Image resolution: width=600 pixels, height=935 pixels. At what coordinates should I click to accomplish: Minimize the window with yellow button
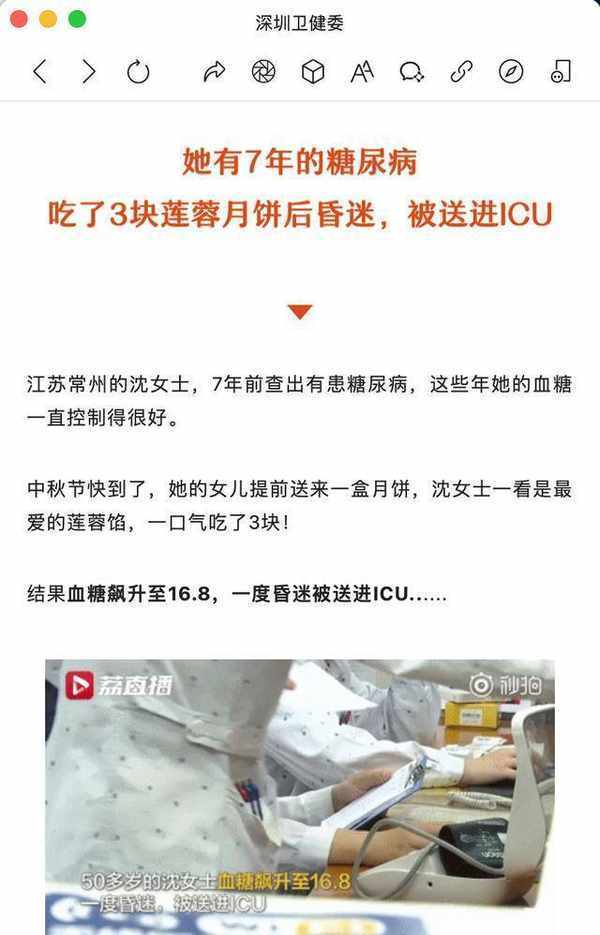click(x=47, y=19)
